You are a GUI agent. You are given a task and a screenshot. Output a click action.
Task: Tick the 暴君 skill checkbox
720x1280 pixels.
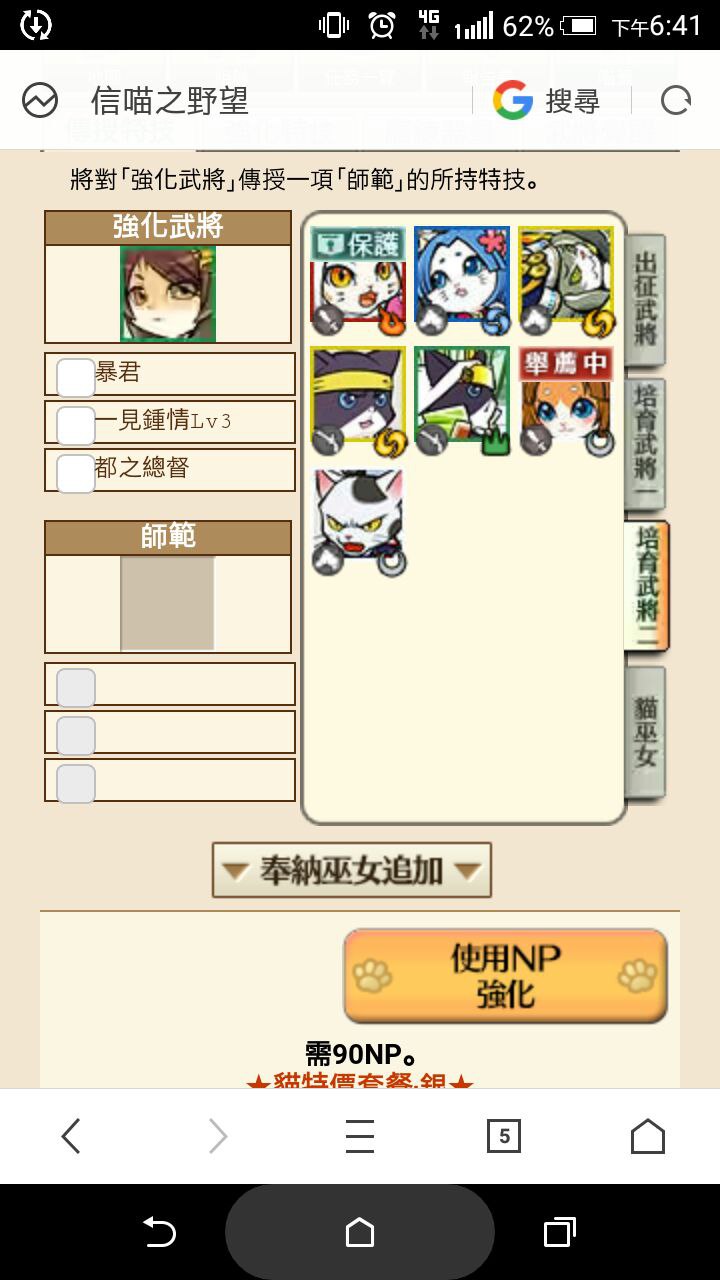pyautogui.click(x=75, y=378)
